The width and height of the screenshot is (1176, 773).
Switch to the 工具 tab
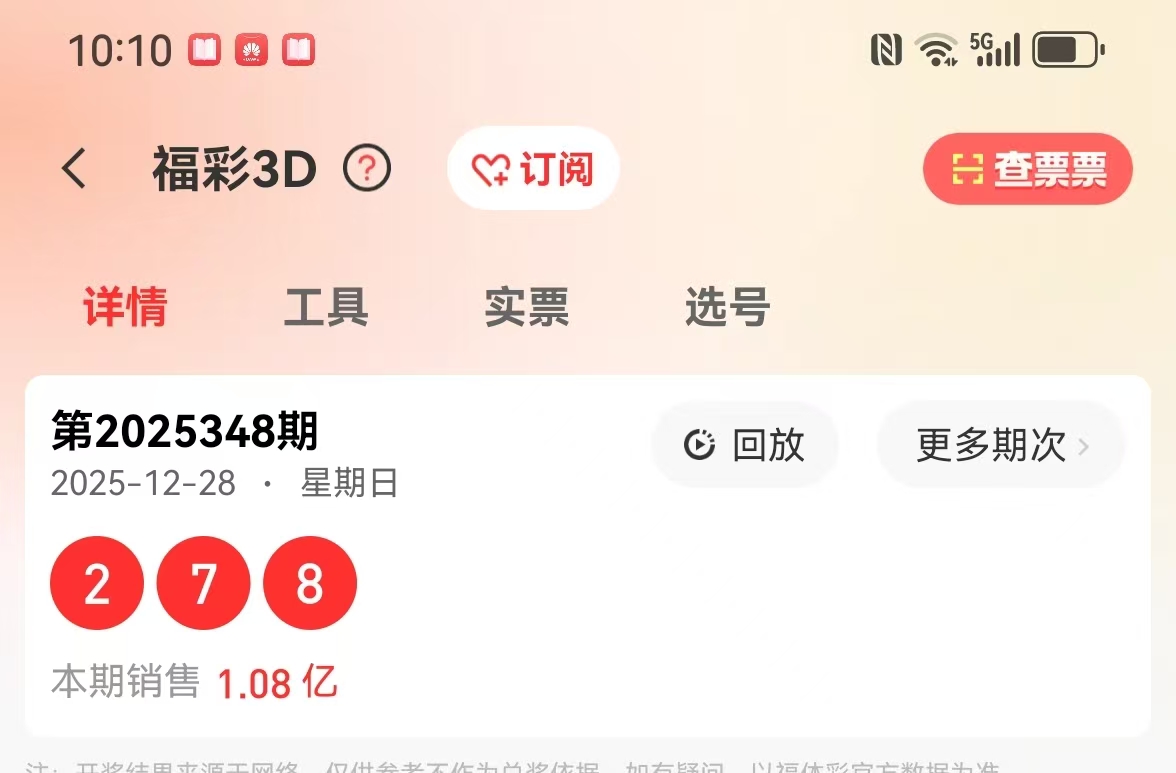(x=326, y=307)
